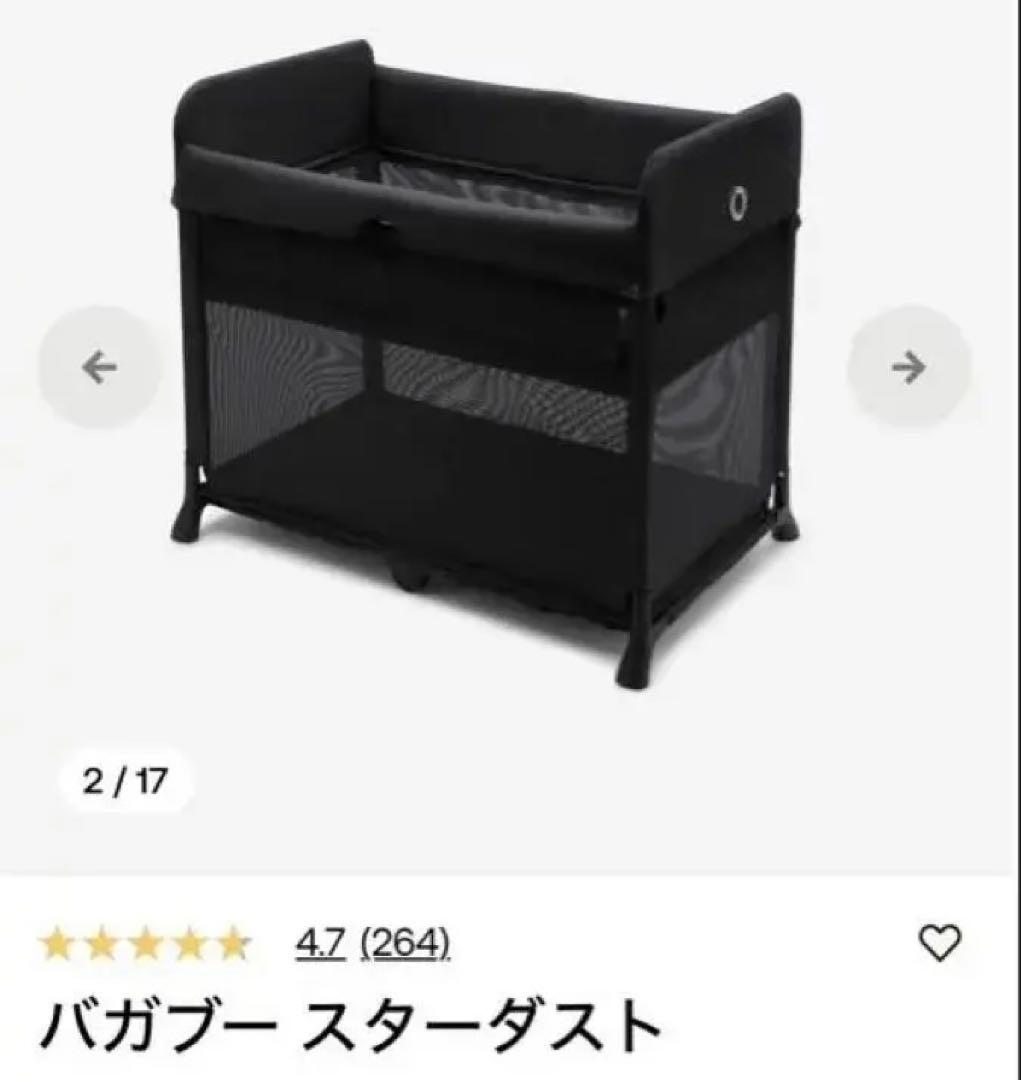Select the fourth rating star
Viewport: 1021px width, 1080px height.
(191, 941)
